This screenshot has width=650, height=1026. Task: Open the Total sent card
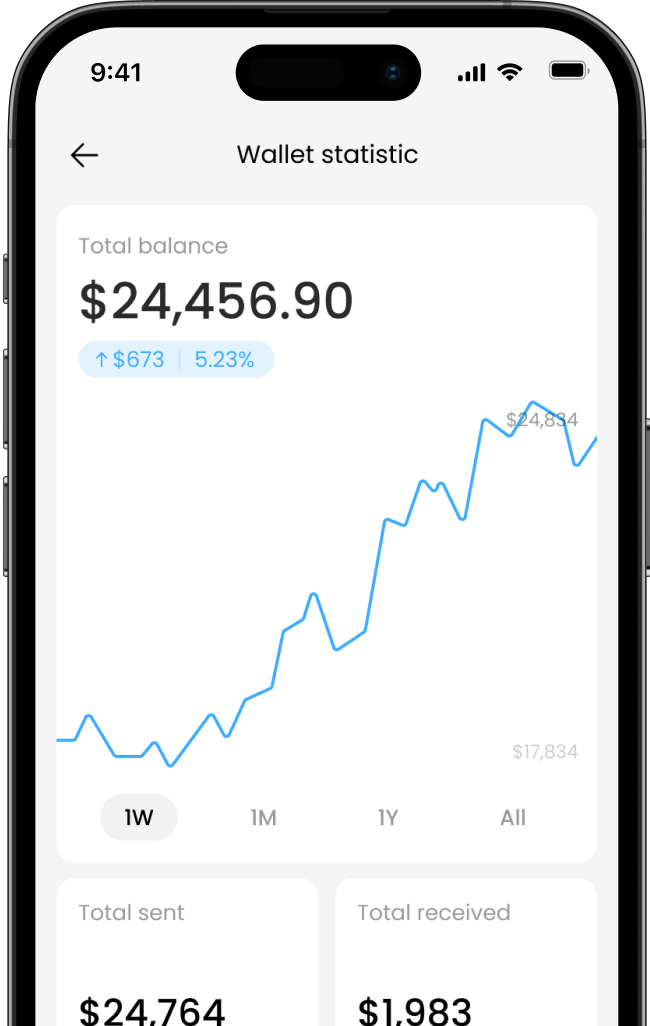[x=187, y=955]
